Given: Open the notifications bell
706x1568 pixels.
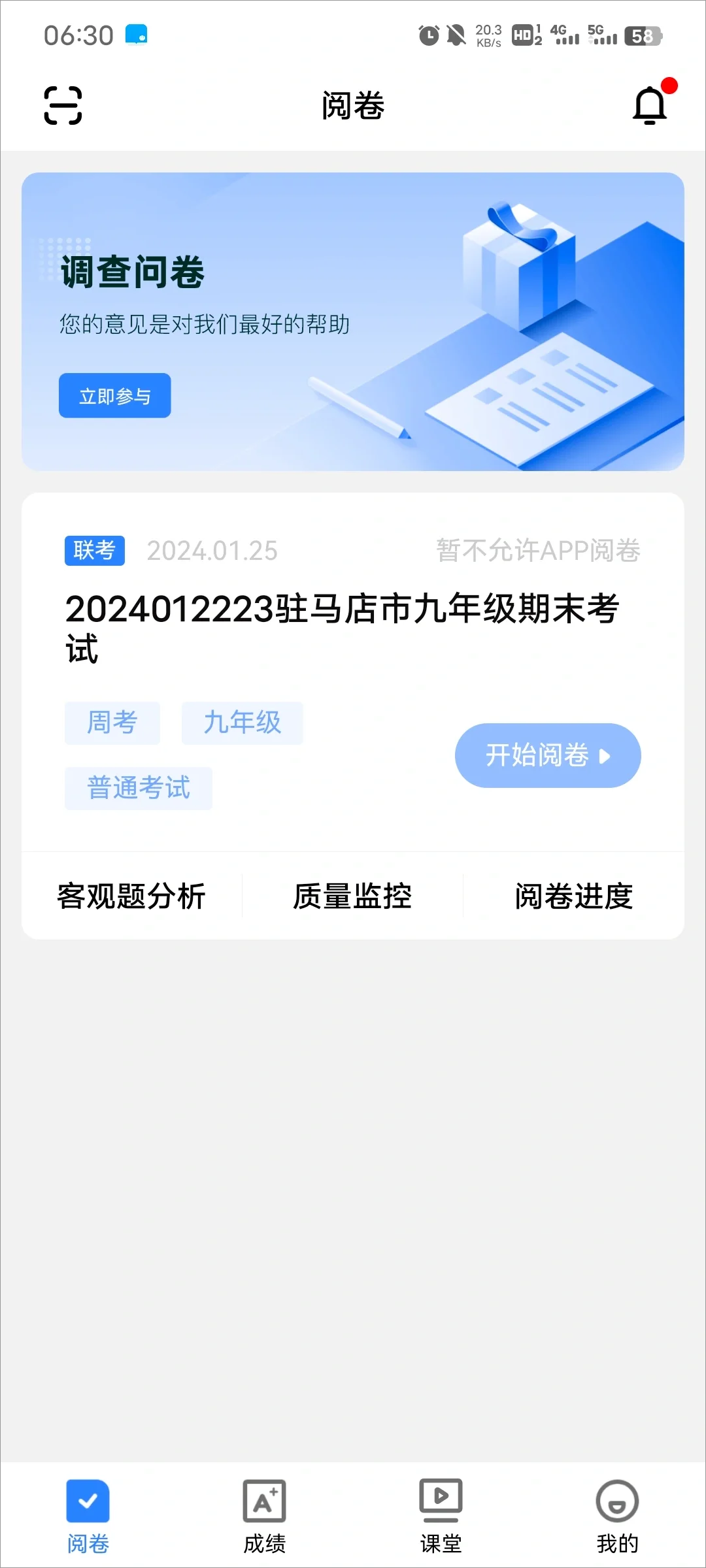Looking at the screenshot, I should (x=650, y=105).
